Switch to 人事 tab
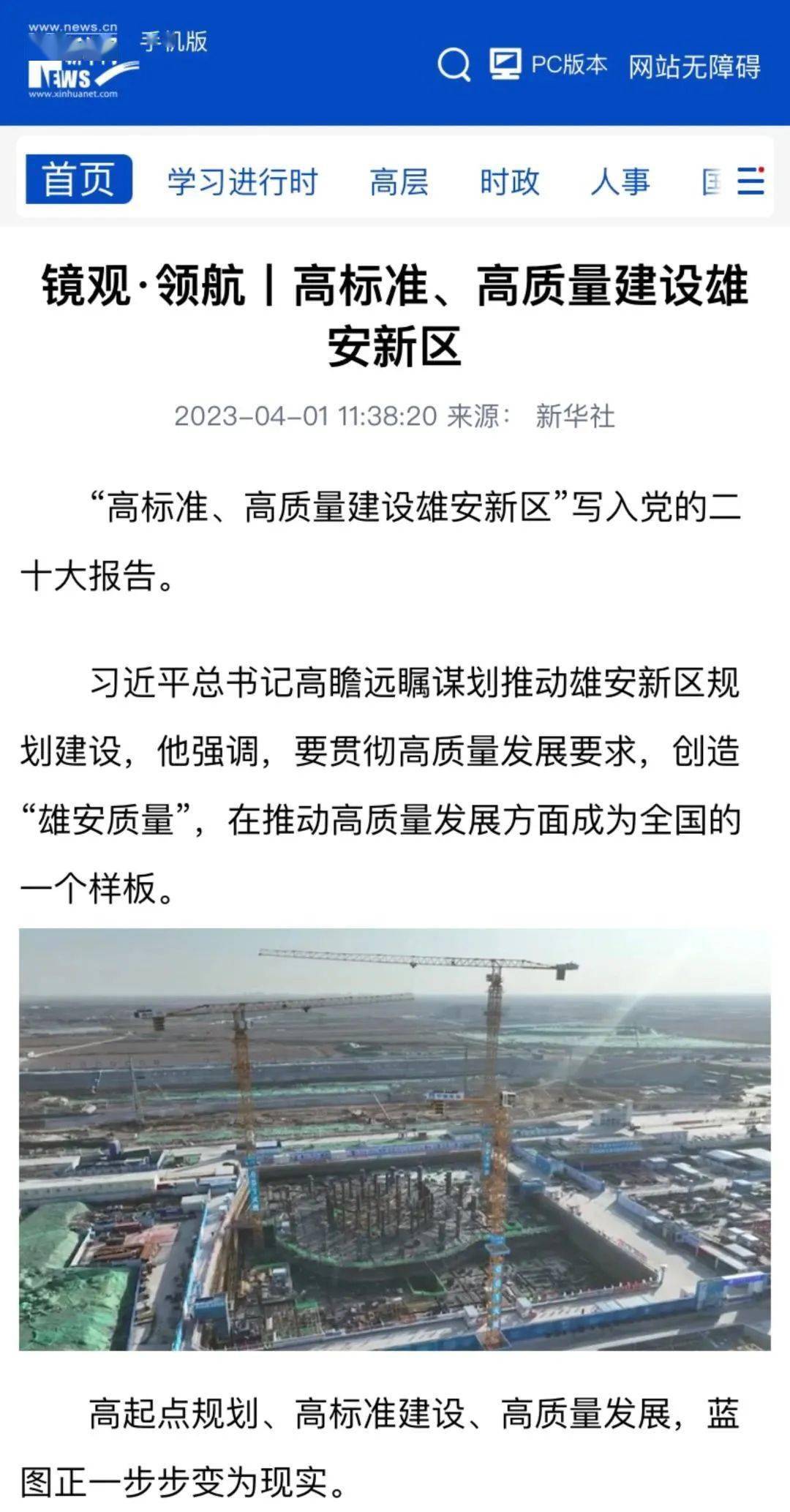 click(x=620, y=181)
